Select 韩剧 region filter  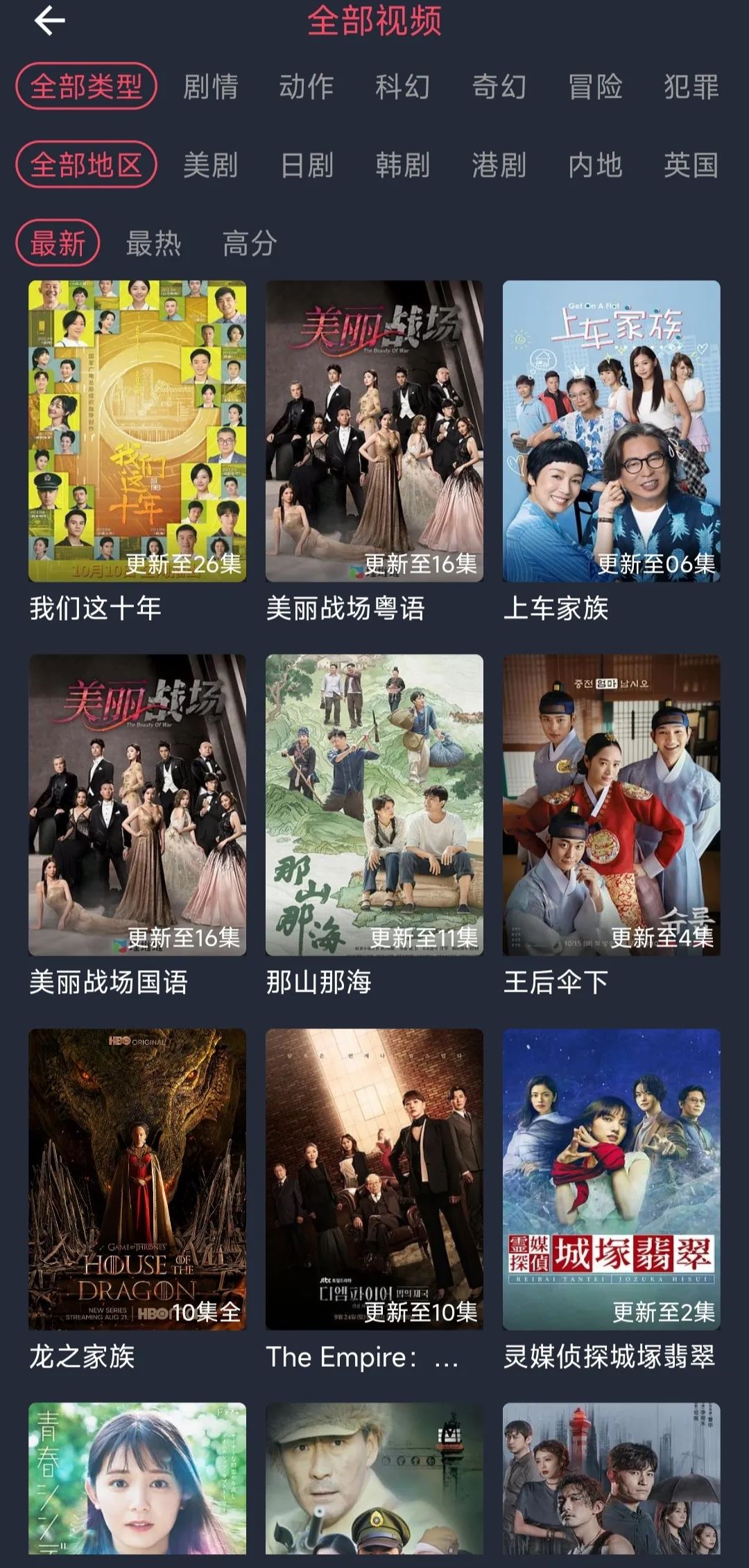tap(402, 165)
